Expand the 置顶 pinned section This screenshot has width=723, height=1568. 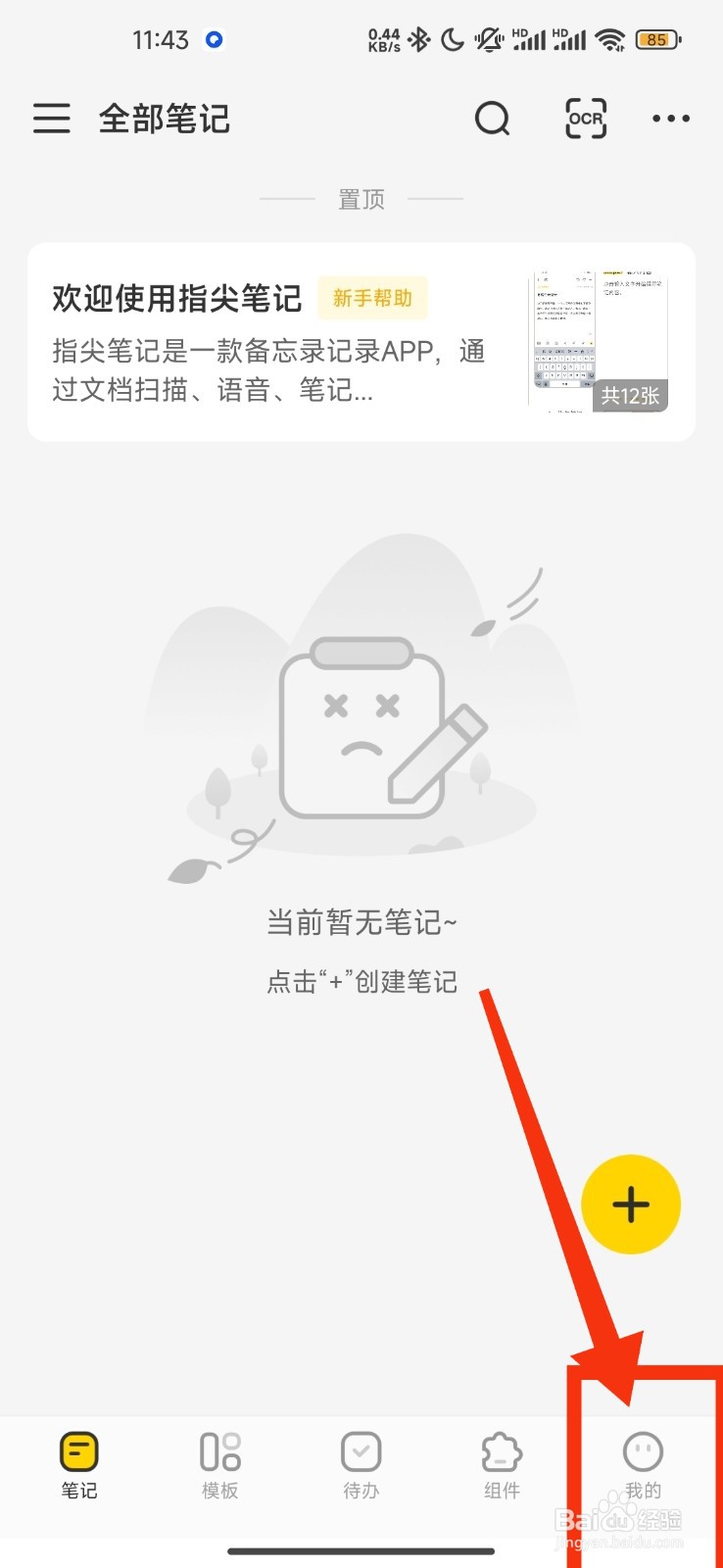361,198
